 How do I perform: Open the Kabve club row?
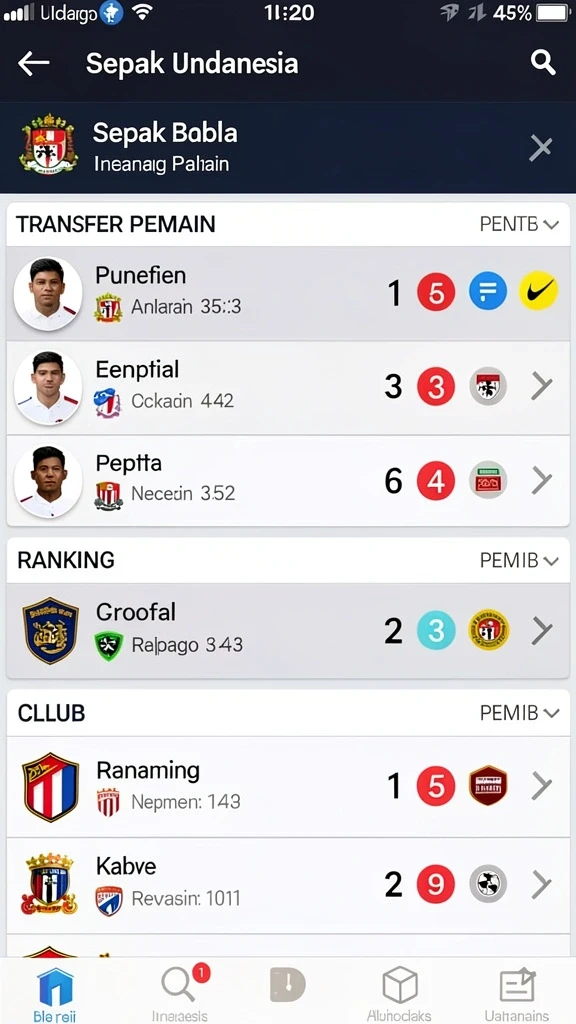tap(288, 886)
